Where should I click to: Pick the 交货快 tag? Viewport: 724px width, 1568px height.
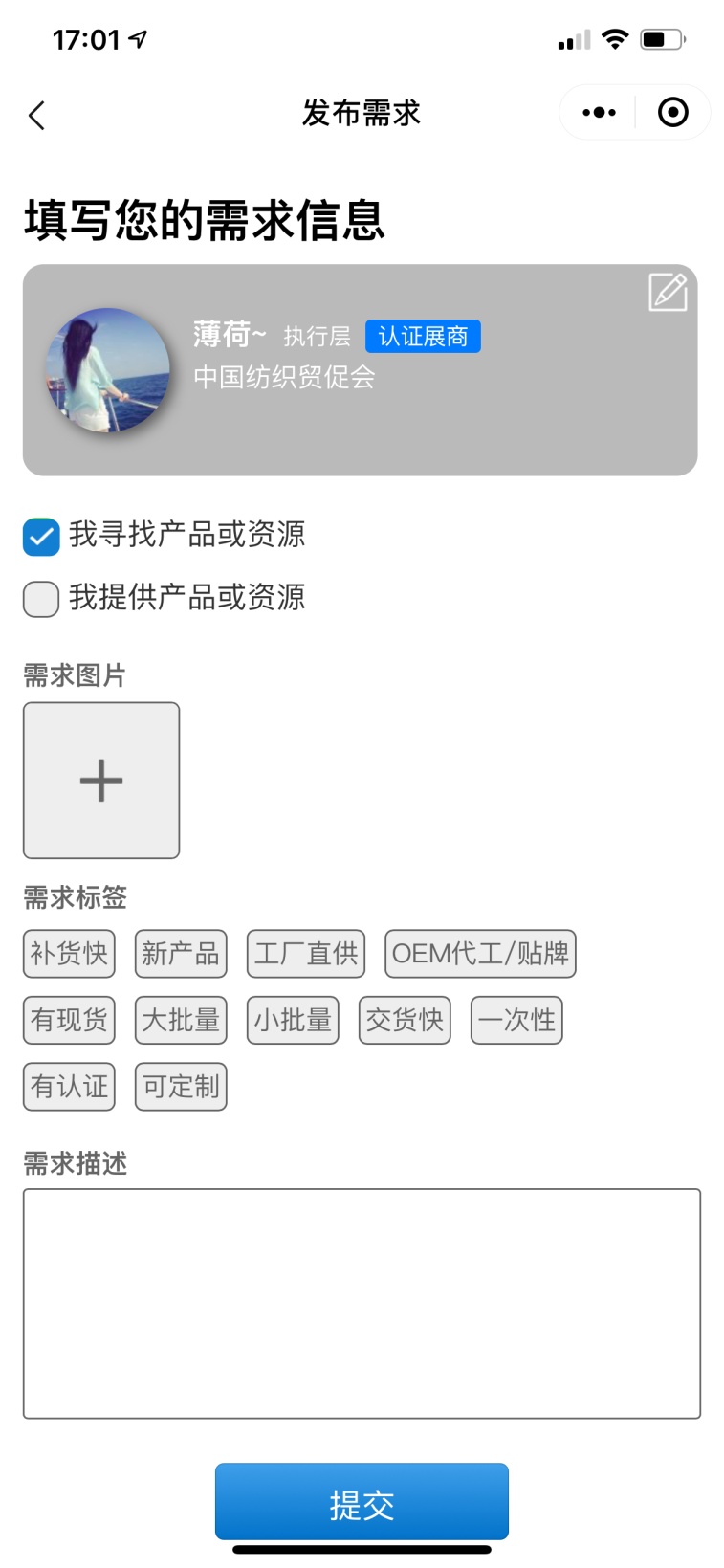pyautogui.click(x=405, y=1020)
